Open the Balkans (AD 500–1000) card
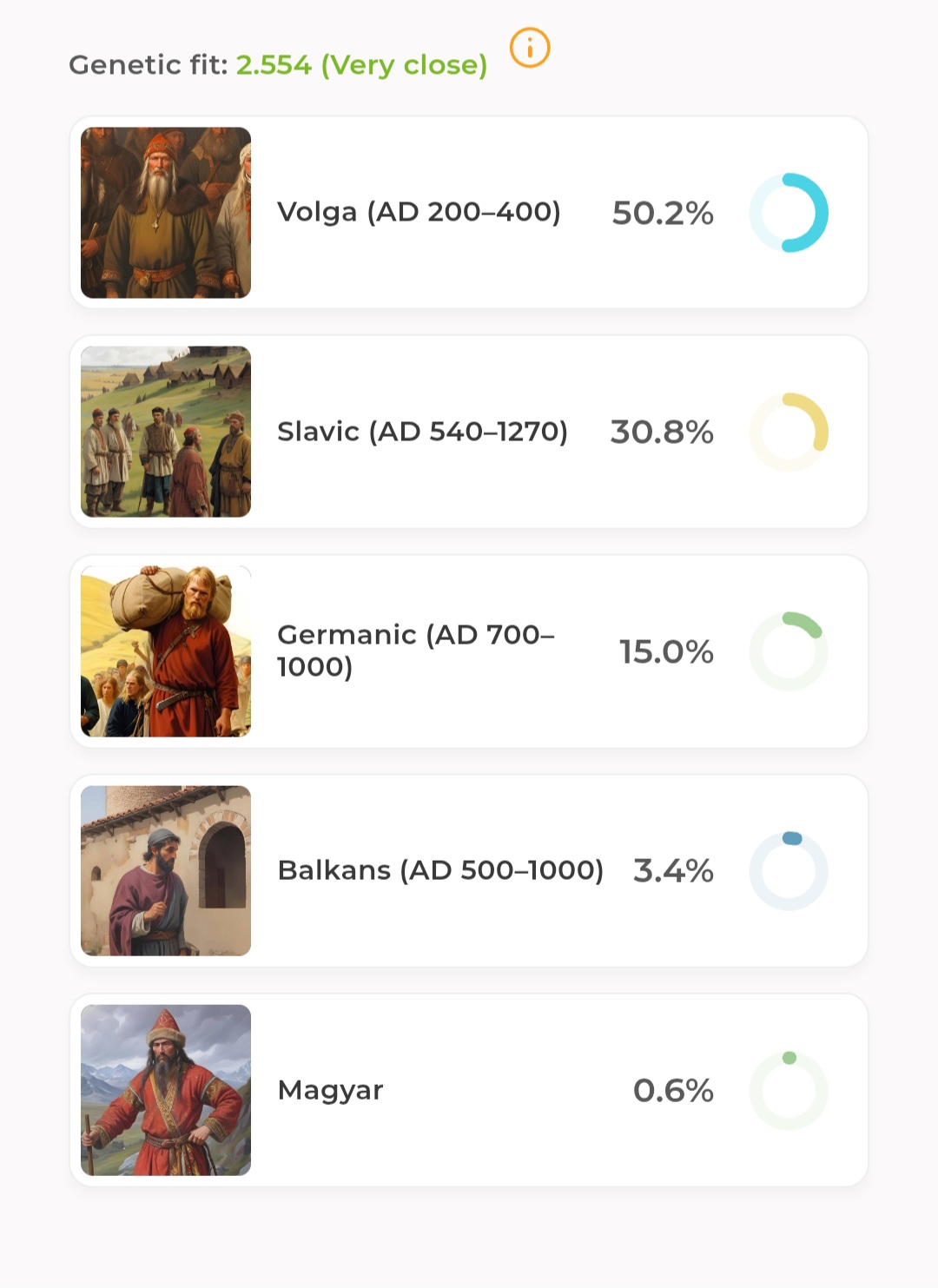This screenshot has width=938, height=1288. coord(469,870)
